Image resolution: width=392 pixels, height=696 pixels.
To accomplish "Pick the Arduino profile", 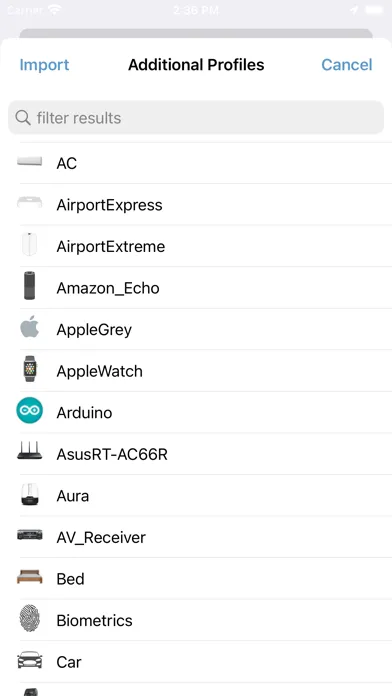I will [x=196, y=412].
